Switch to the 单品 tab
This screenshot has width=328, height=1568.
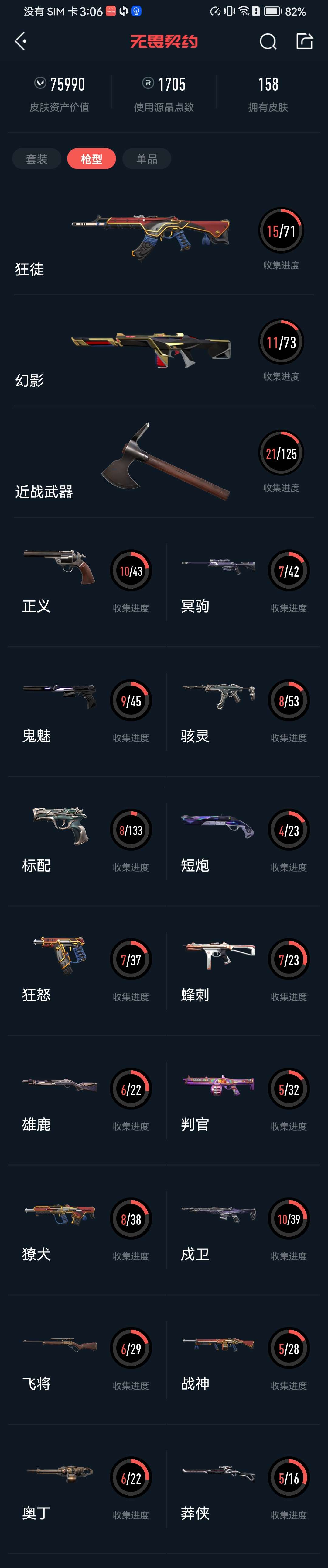[147, 159]
